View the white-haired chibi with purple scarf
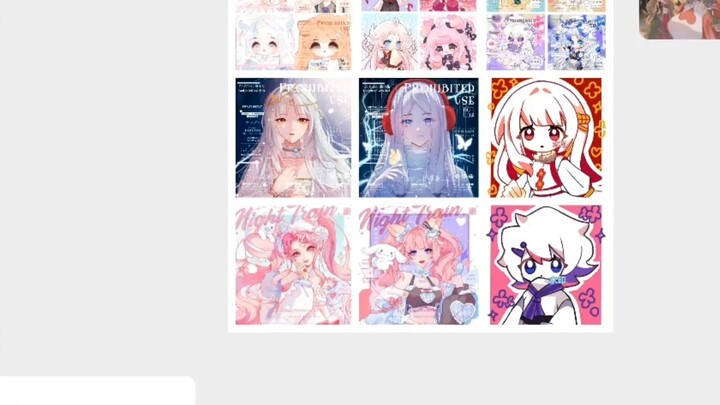Screen dimensions: 720x405 click(x=546, y=265)
